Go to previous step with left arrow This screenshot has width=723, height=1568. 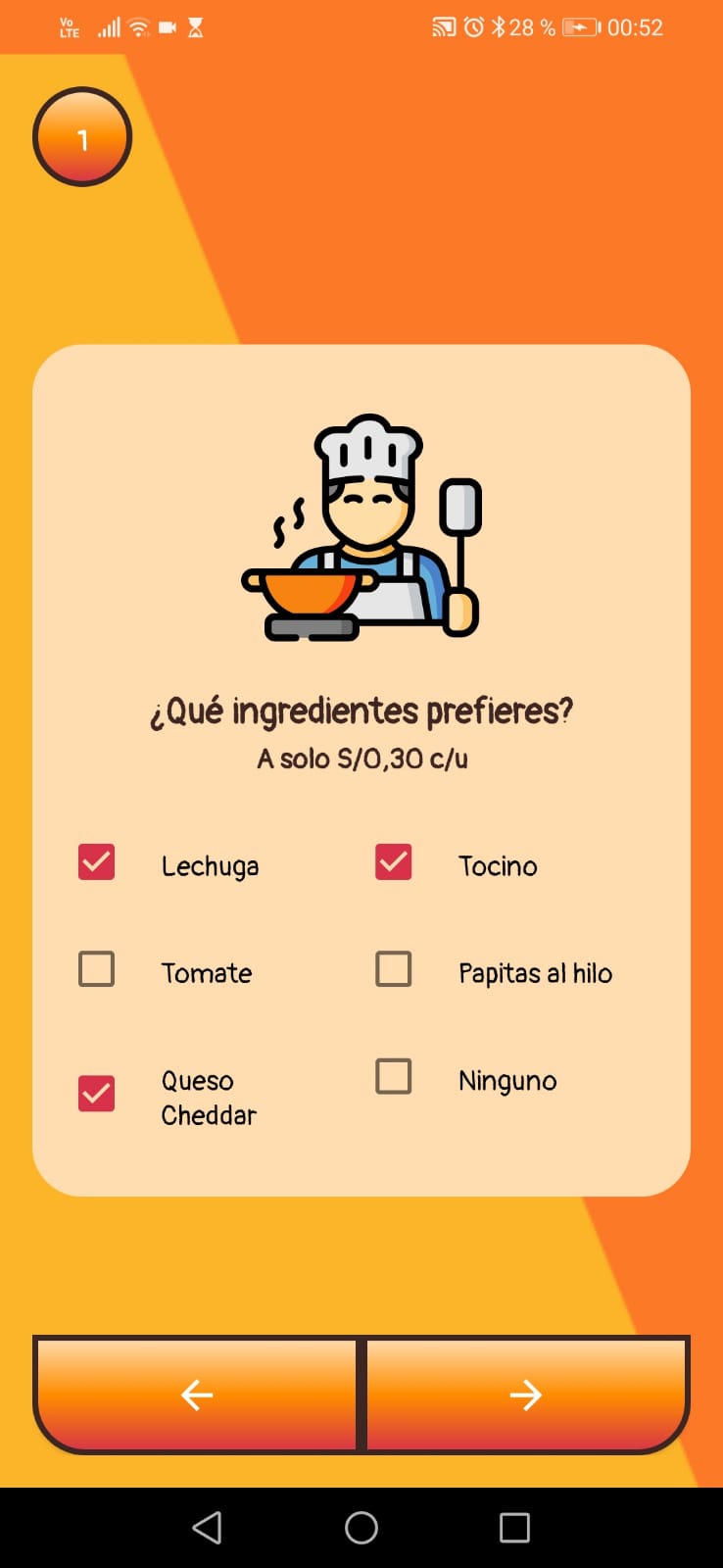197,1395
